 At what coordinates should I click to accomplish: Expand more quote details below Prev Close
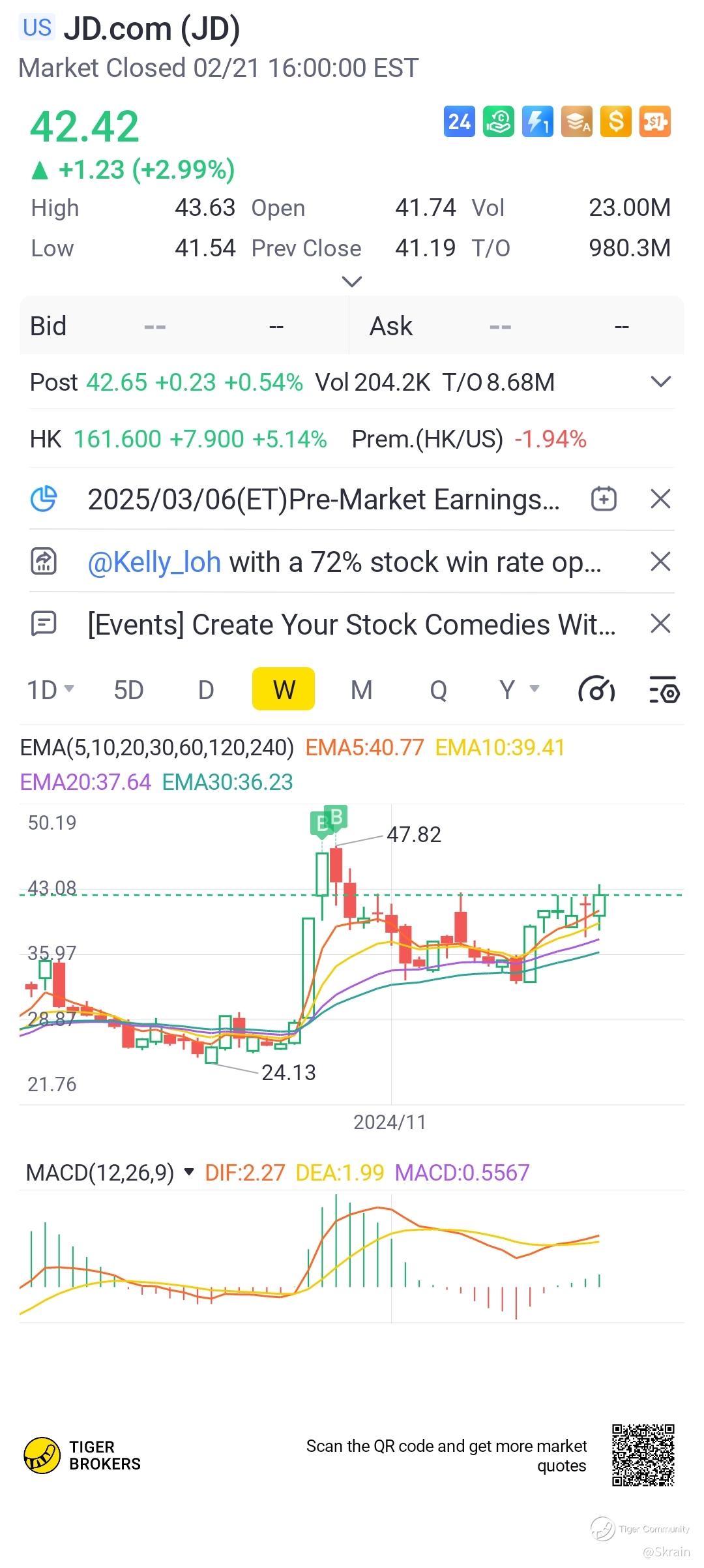click(352, 282)
